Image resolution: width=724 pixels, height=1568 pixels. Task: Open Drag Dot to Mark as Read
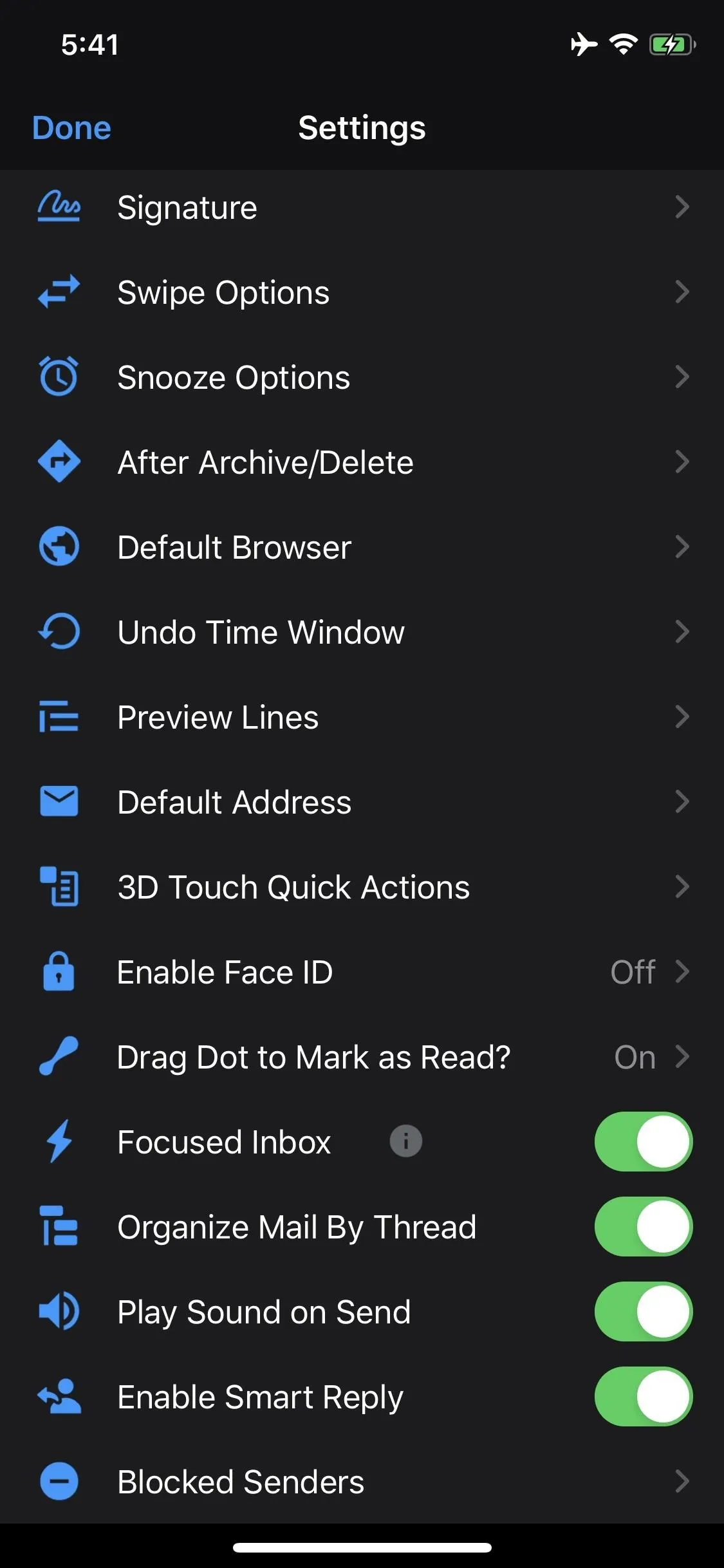[x=362, y=1057]
